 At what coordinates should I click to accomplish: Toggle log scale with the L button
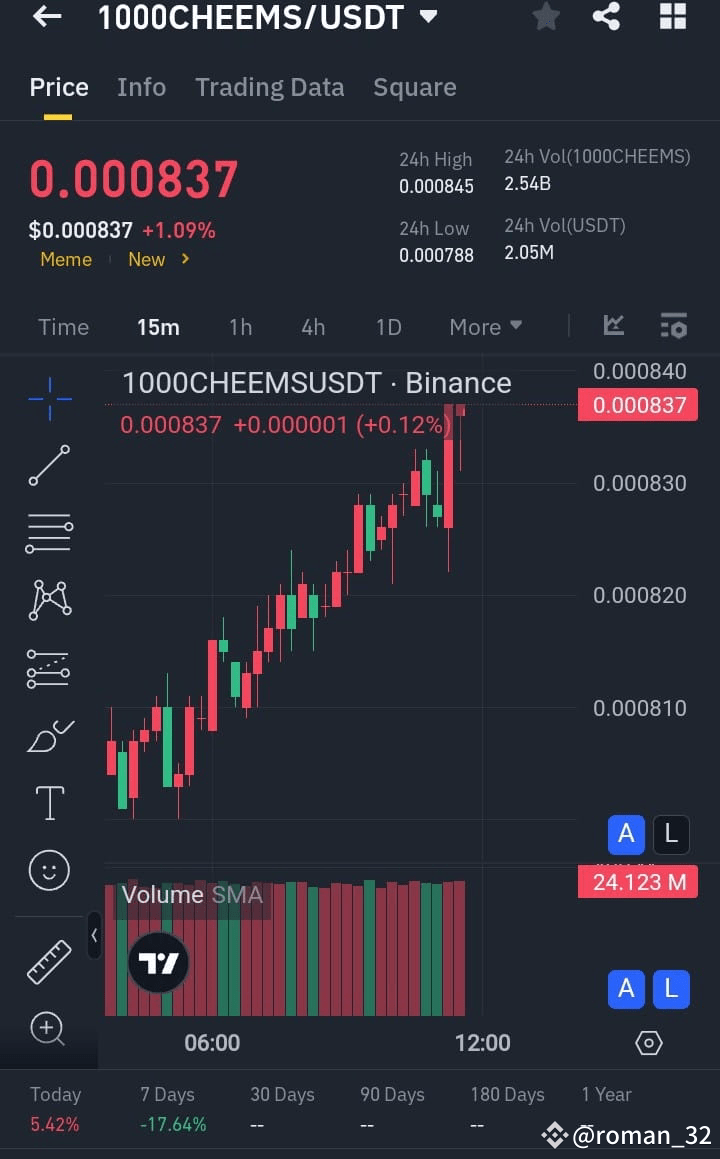click(671, 834)
